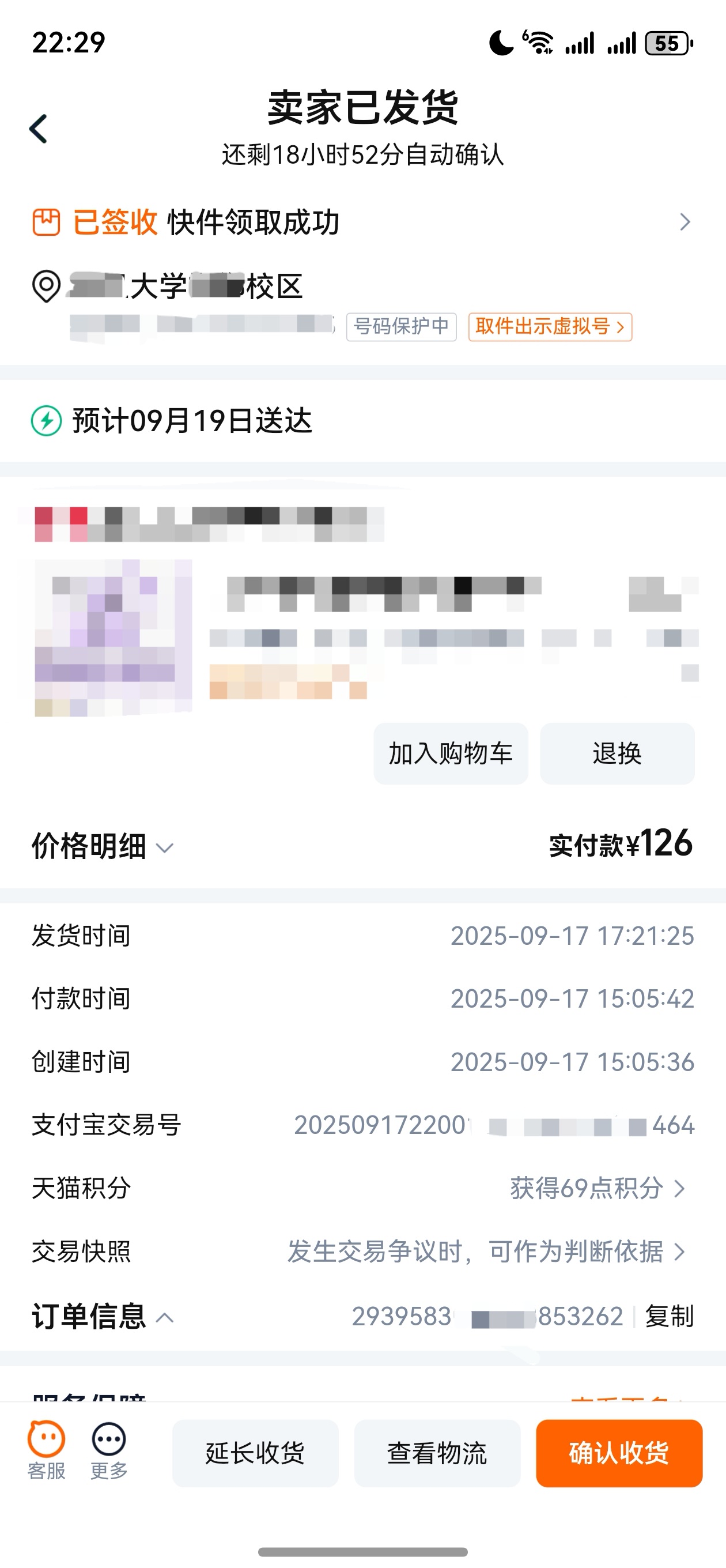Collapse the 订单信息 section
726x1568 pixels.
[x=102, y=1317]
